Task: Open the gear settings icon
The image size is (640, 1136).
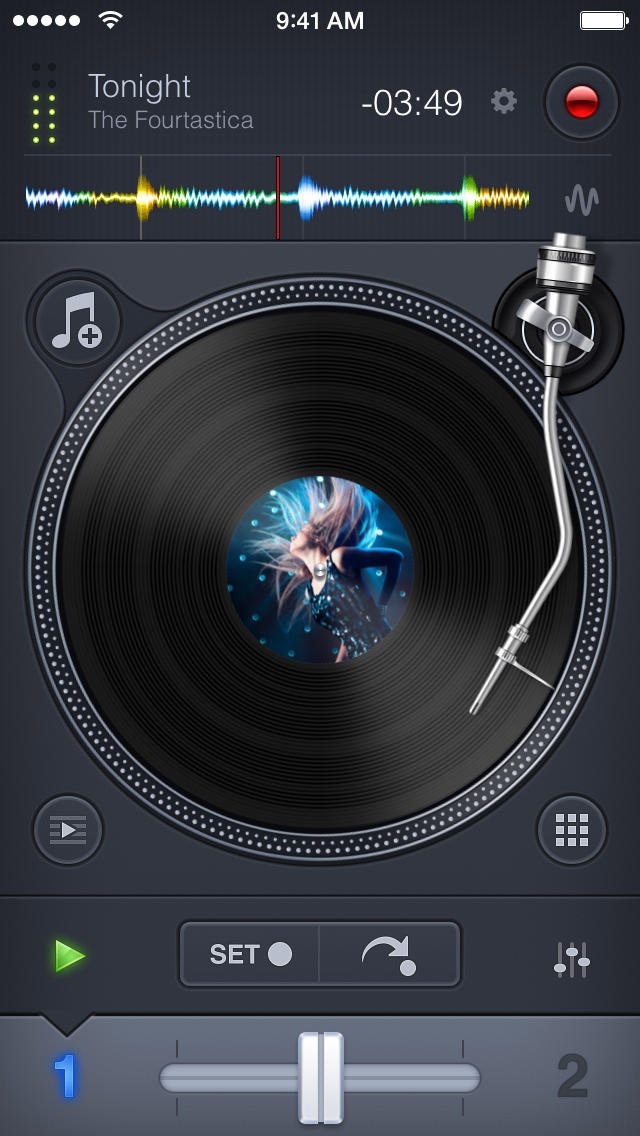Action: click(x=504, y=101)
